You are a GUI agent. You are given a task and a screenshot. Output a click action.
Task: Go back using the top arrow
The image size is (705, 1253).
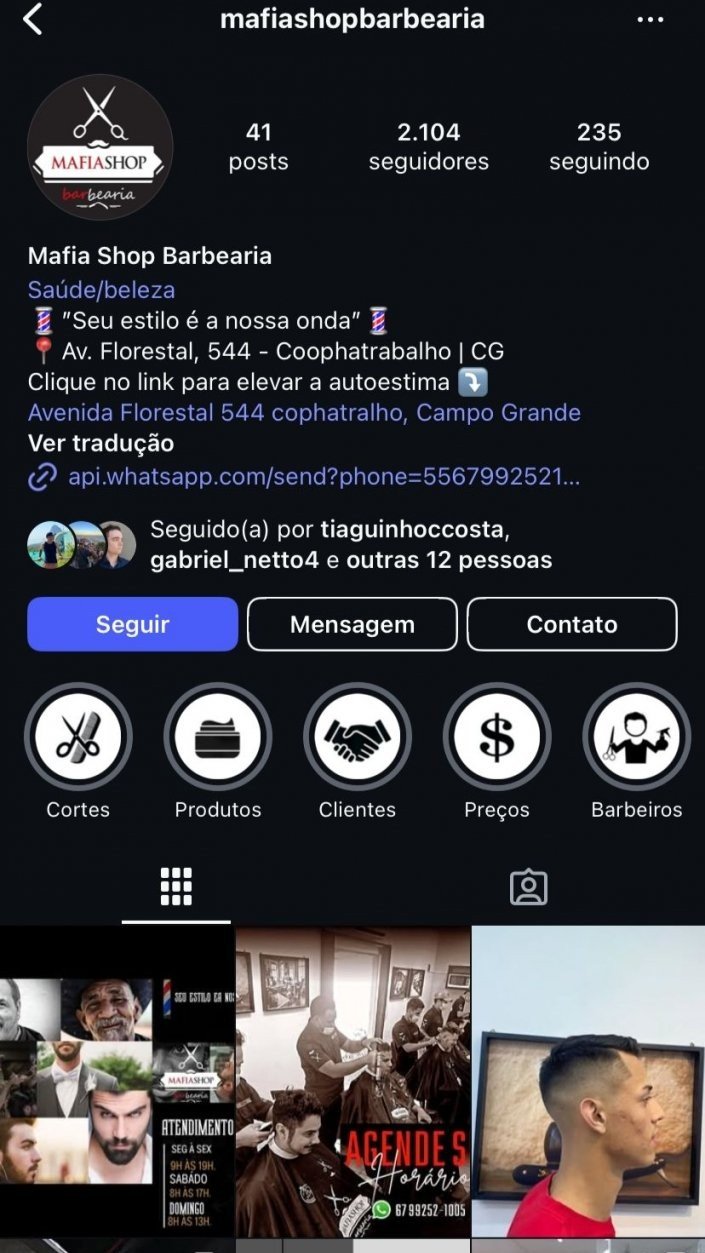tap(33, 19)
